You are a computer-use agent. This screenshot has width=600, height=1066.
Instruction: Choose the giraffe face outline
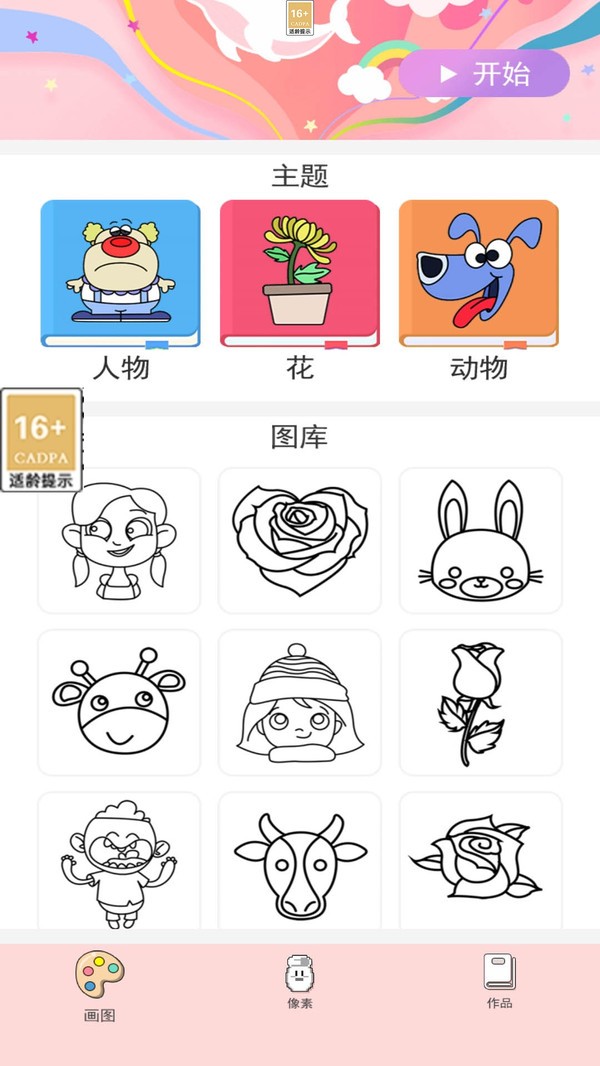coord(119,702)
